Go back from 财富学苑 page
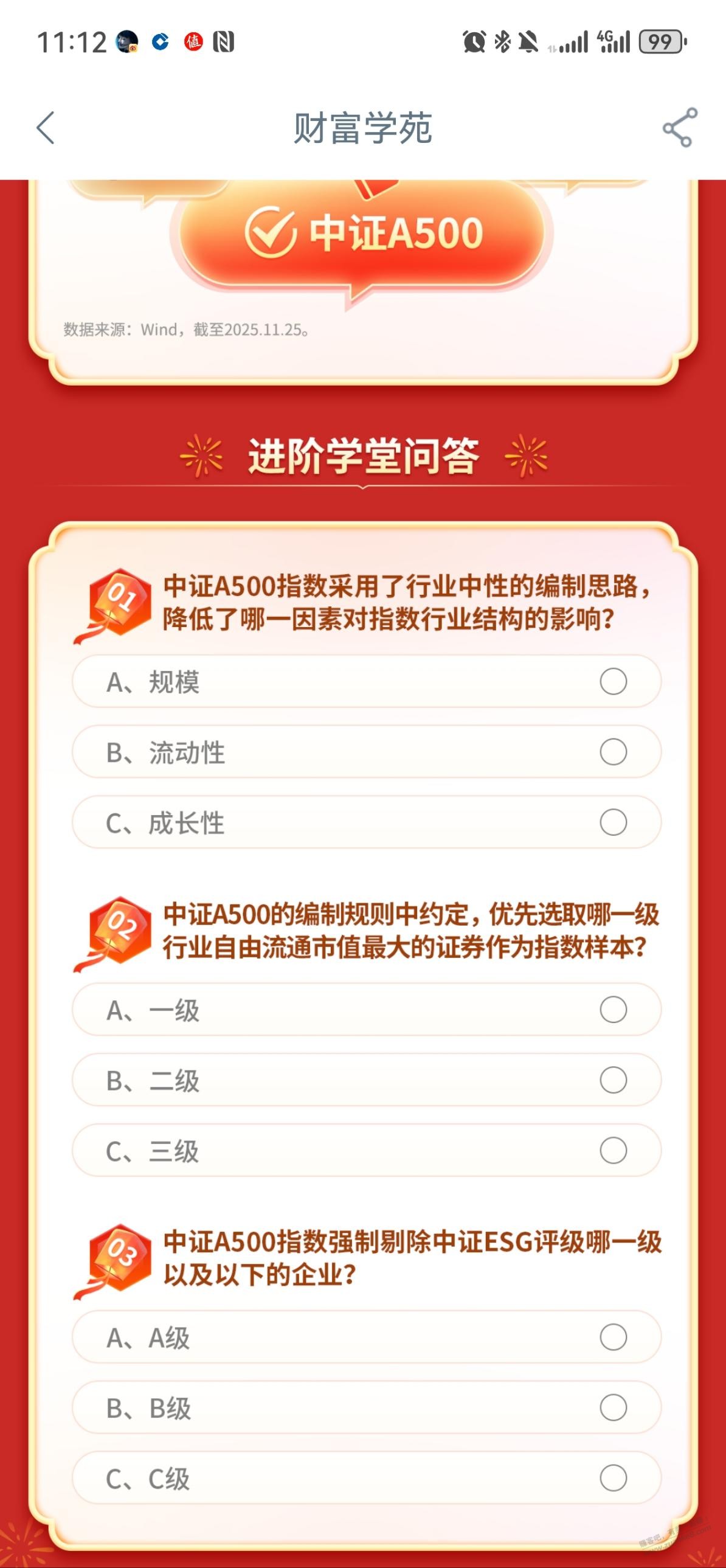The width and height of the screenshot is (726, 1568). coord(46,128)
